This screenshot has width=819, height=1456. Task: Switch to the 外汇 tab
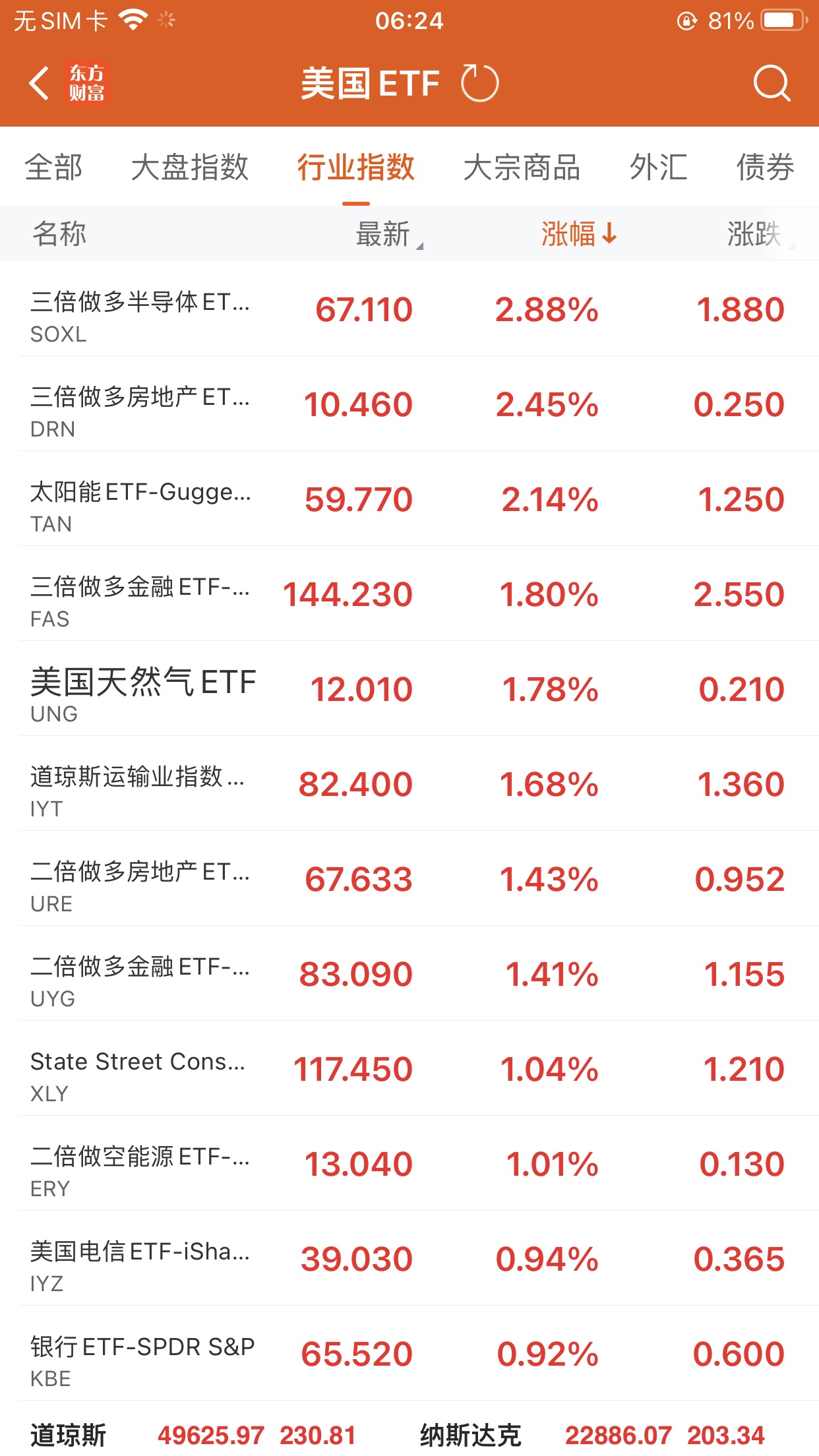tap(658, 167)
